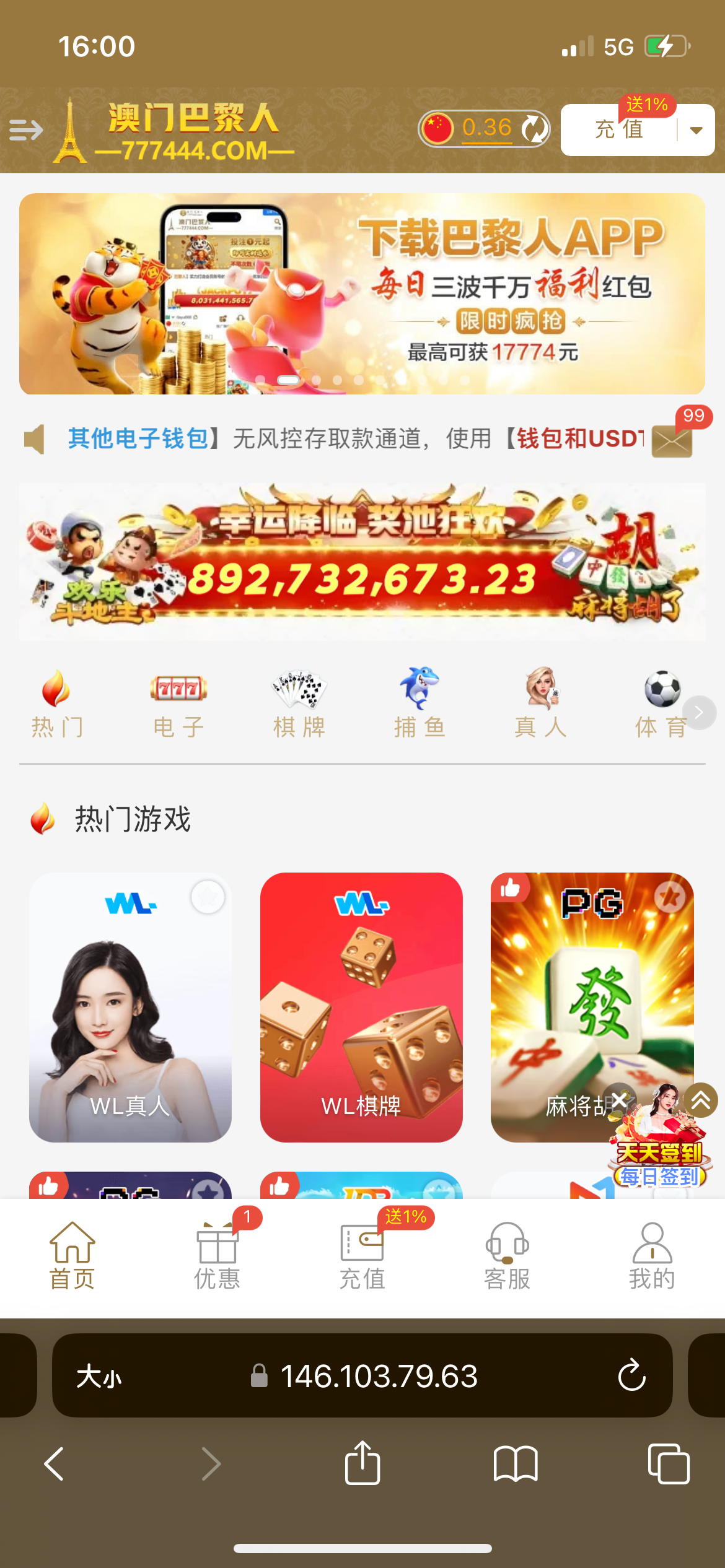The image size is (725, 1568).
Task: Open the WL真人 game card
Action: coord(130,1007)
